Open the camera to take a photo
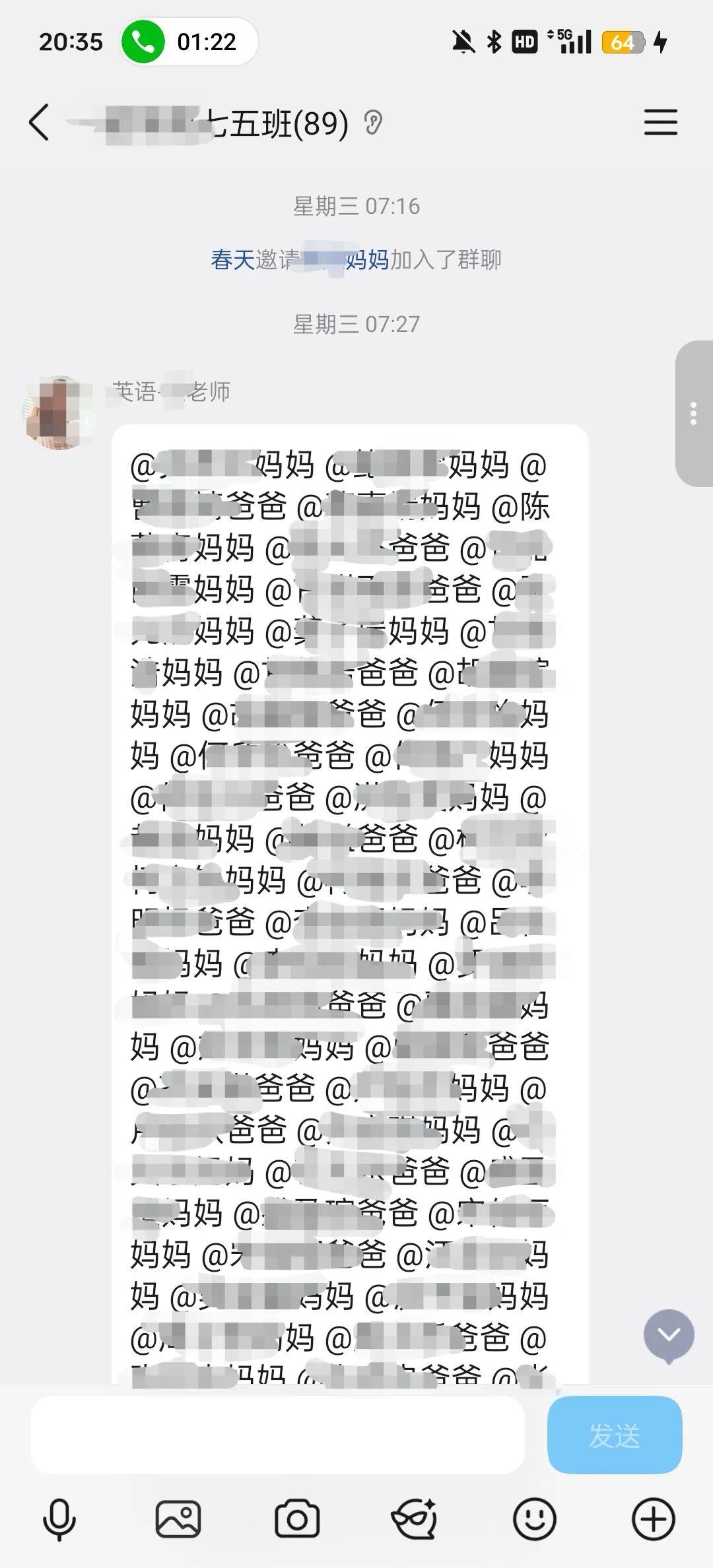This screenshot has width=713, height=1568. click(297, 1519)
